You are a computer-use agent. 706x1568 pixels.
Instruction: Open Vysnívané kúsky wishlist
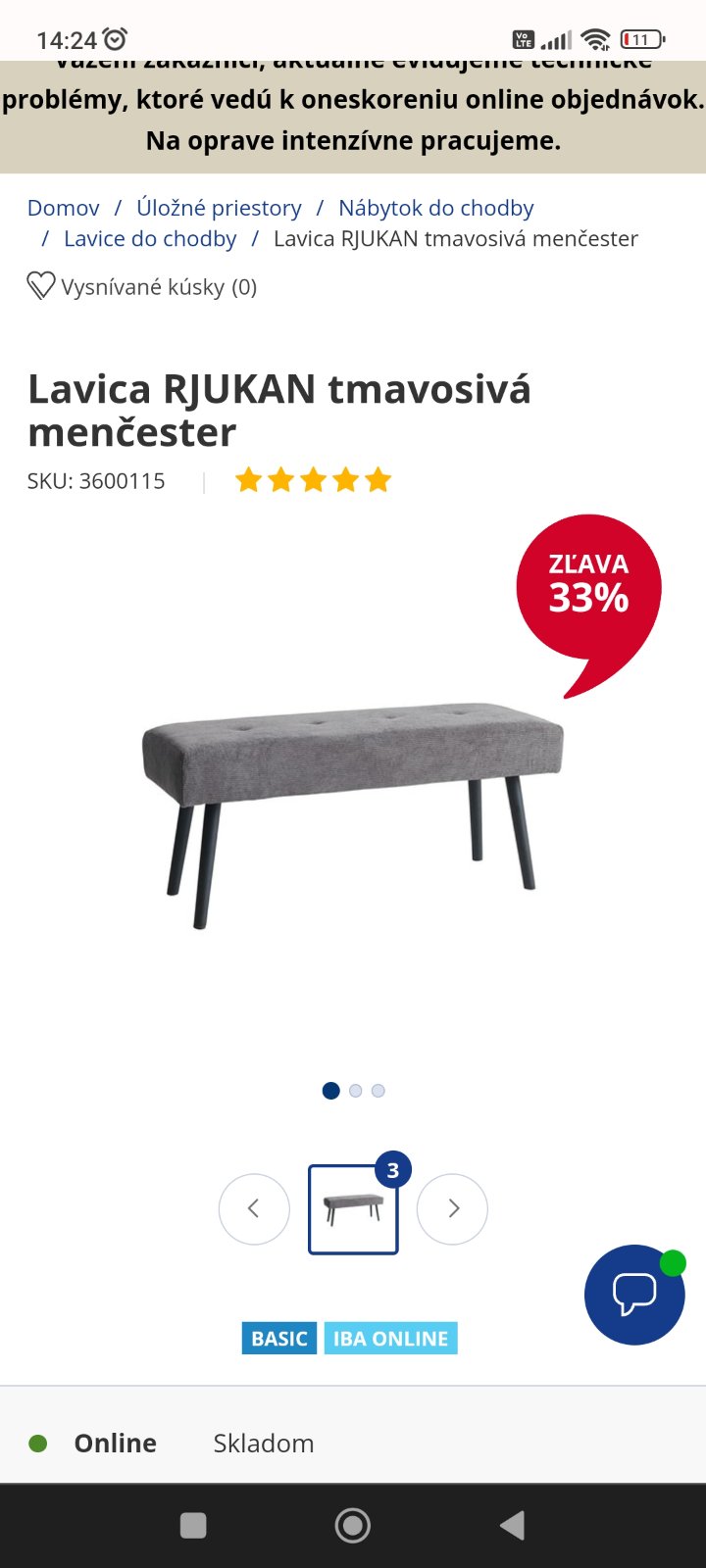[142, 286]
